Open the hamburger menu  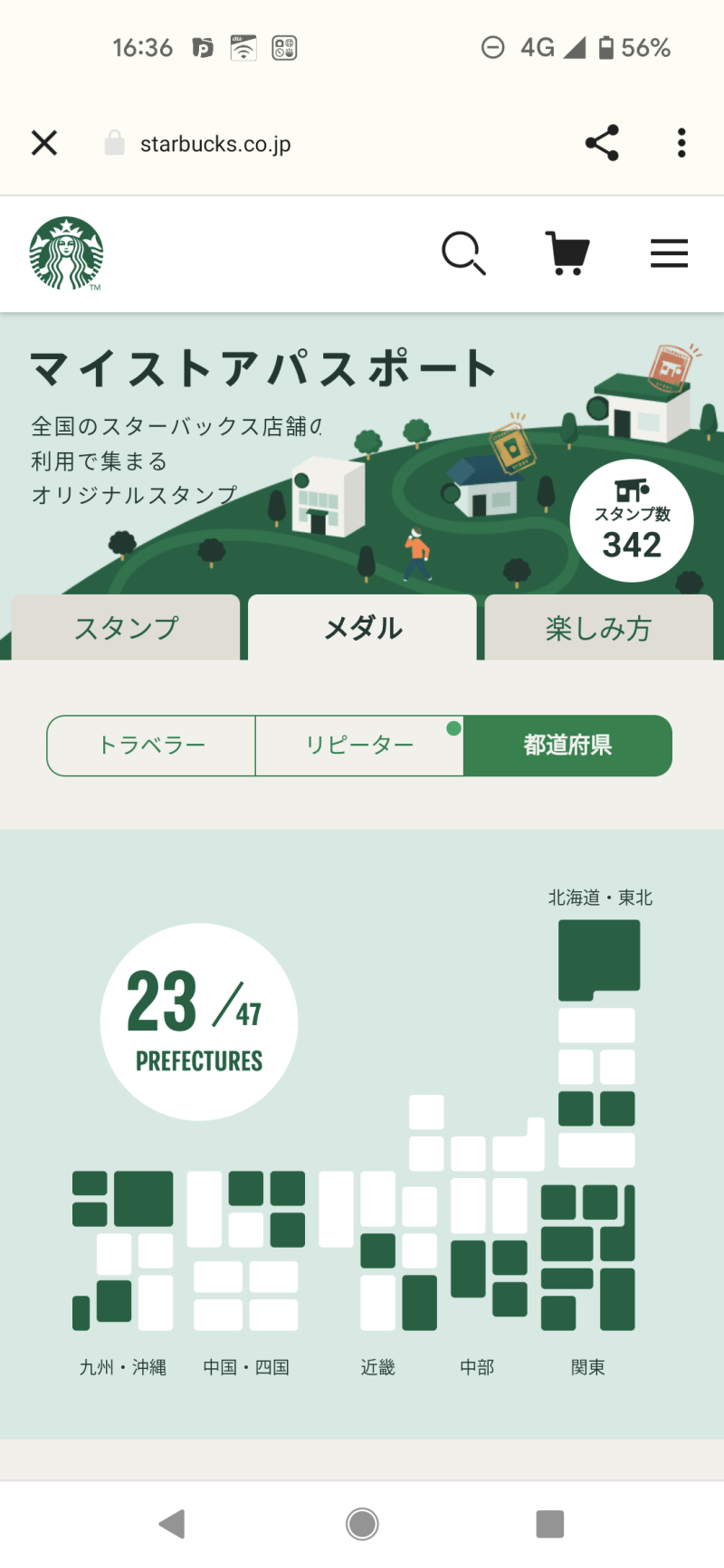click(x=669, y=253)
